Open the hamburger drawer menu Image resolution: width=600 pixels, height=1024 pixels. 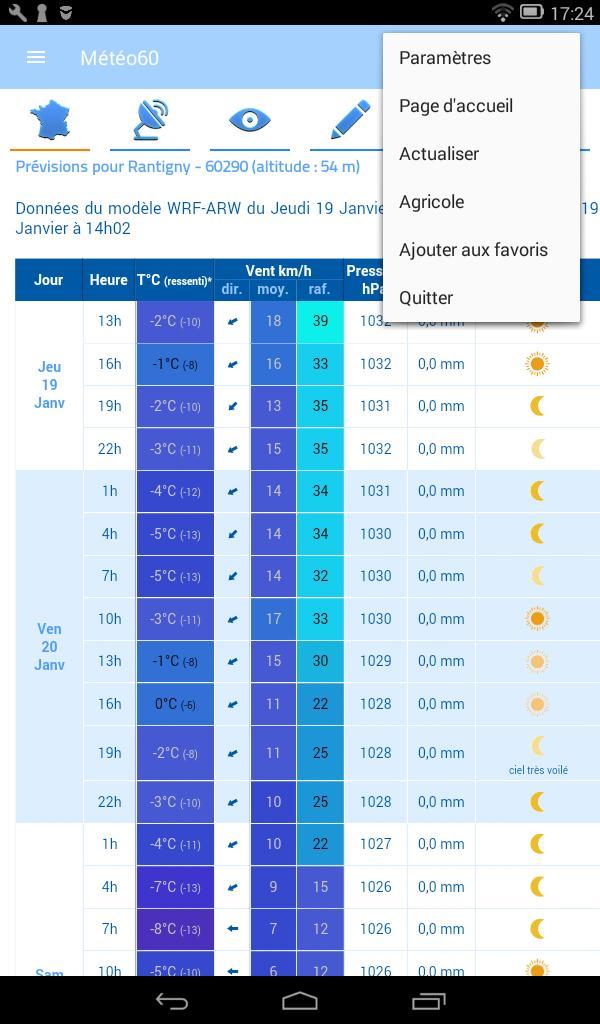[36, 58]
